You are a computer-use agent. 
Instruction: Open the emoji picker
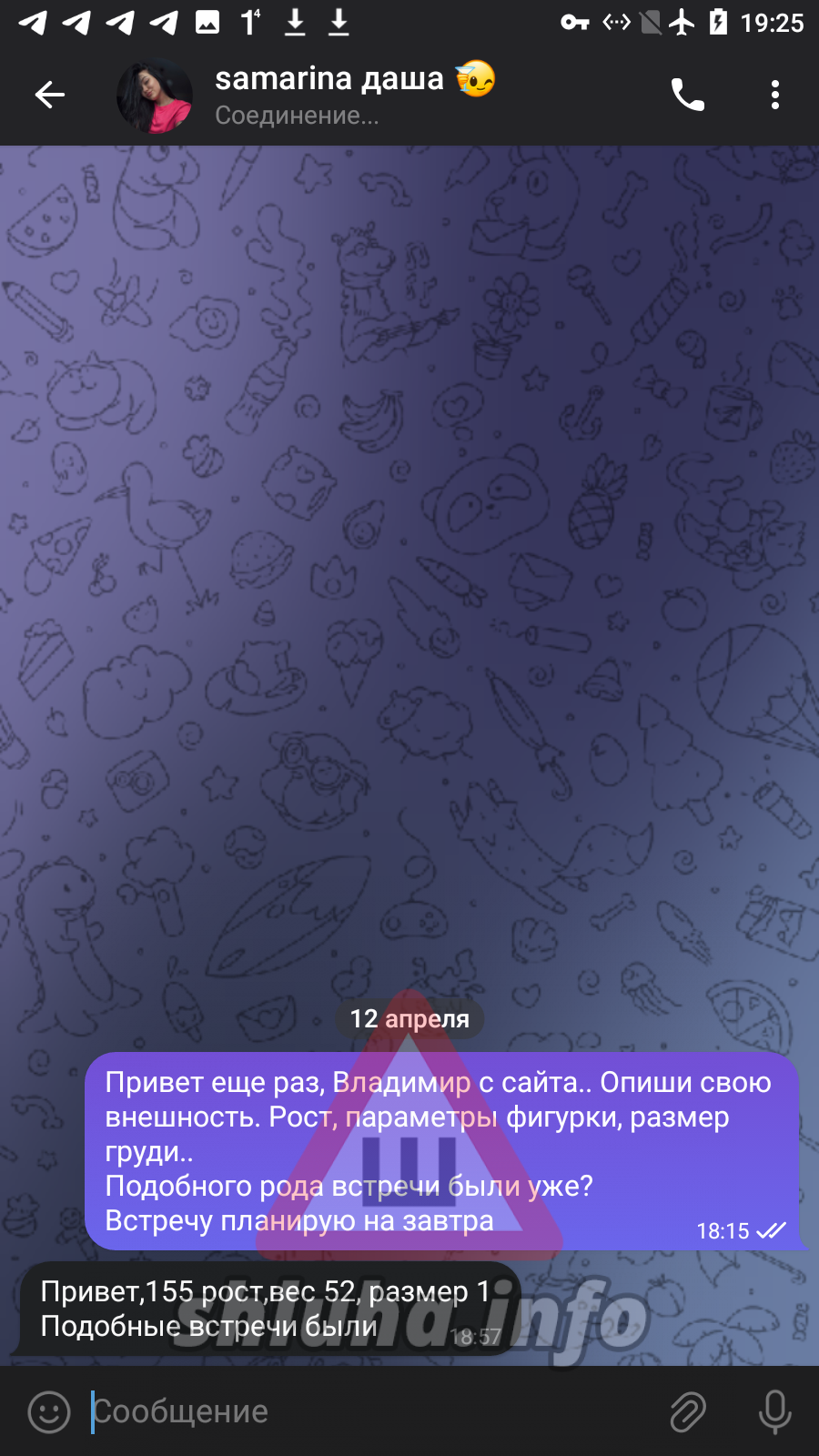49,1411
